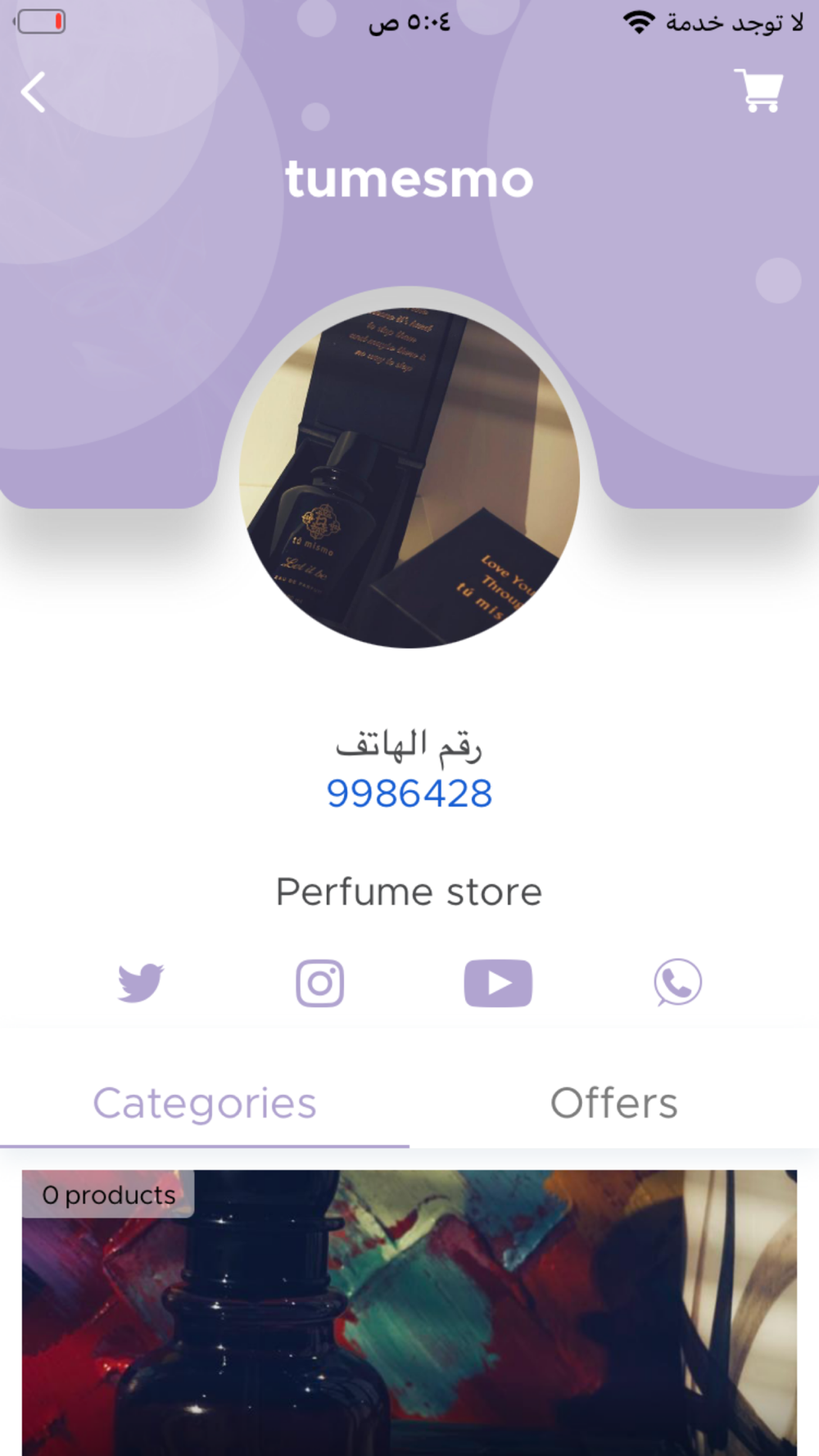Visit the store's Instagram profile
Screen dimensions: 819x1456
click(319, 983)
